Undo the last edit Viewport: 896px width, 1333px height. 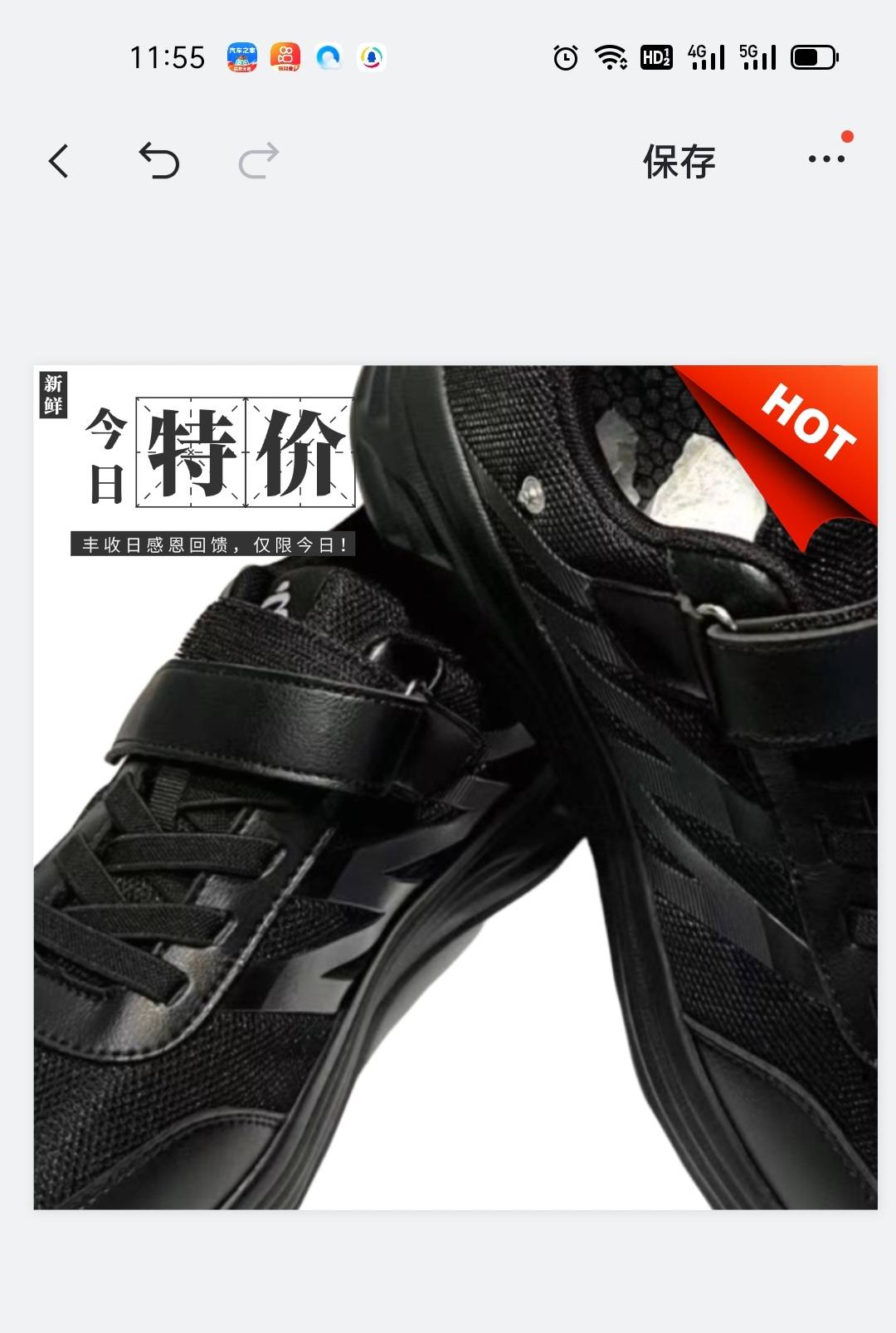tap(158, 160)
